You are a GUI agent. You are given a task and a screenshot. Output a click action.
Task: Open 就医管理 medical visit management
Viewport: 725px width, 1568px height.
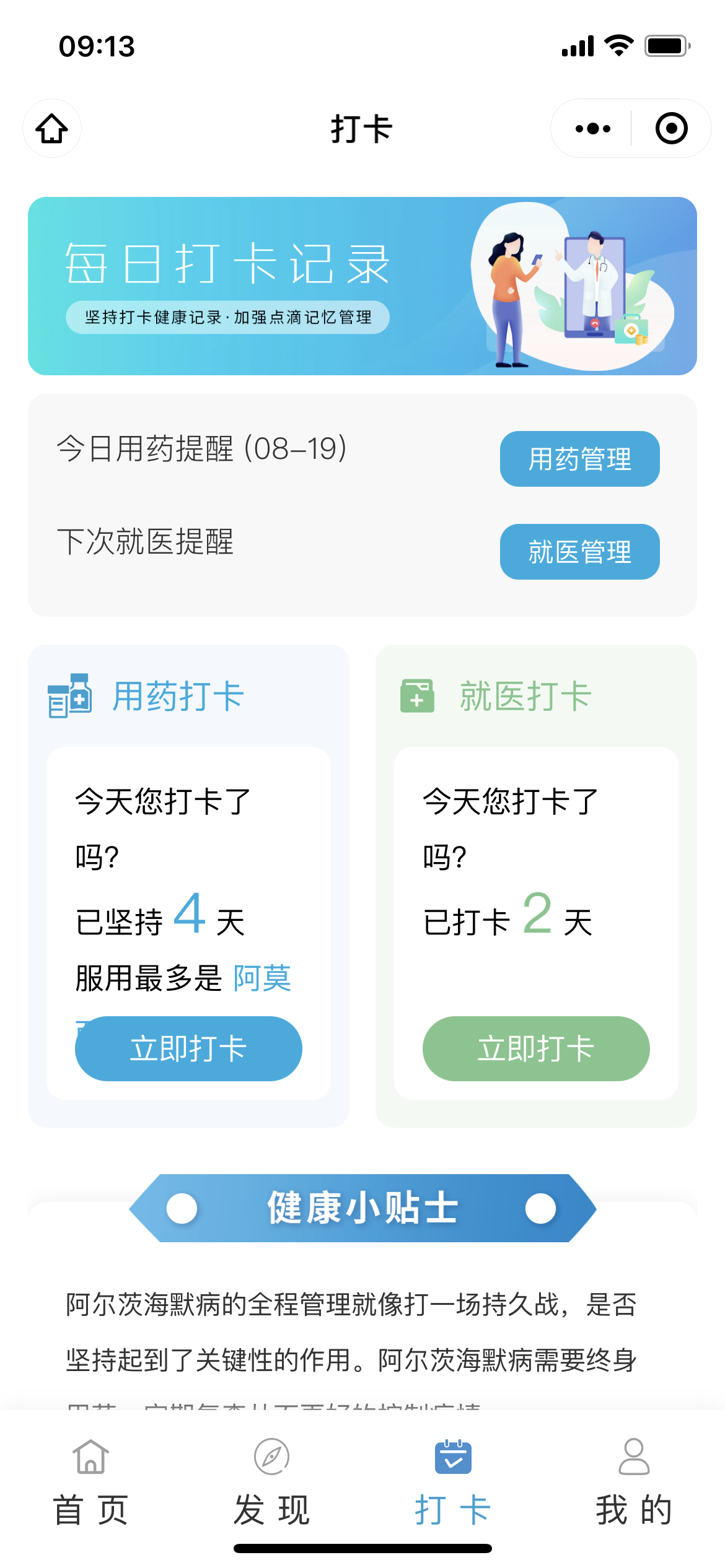(x=579, y=552)
